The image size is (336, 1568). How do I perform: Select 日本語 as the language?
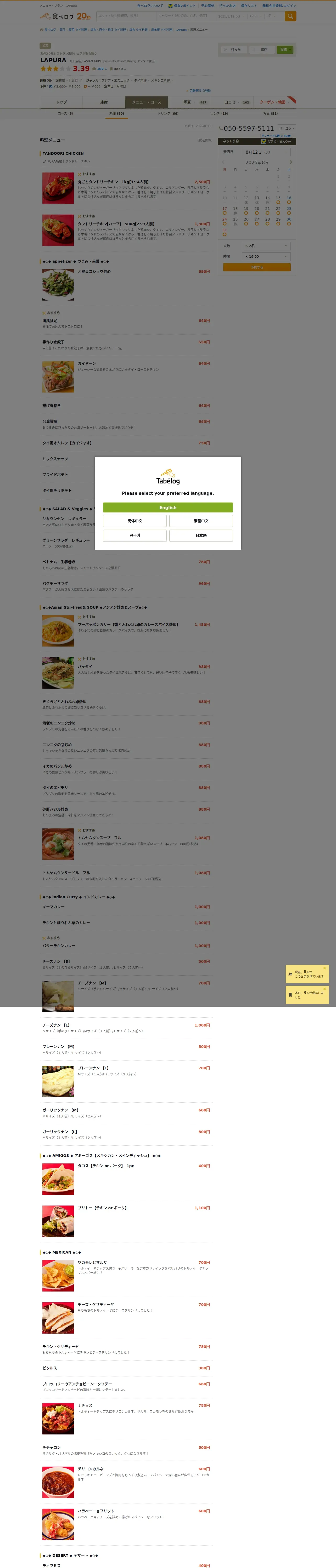201,536
